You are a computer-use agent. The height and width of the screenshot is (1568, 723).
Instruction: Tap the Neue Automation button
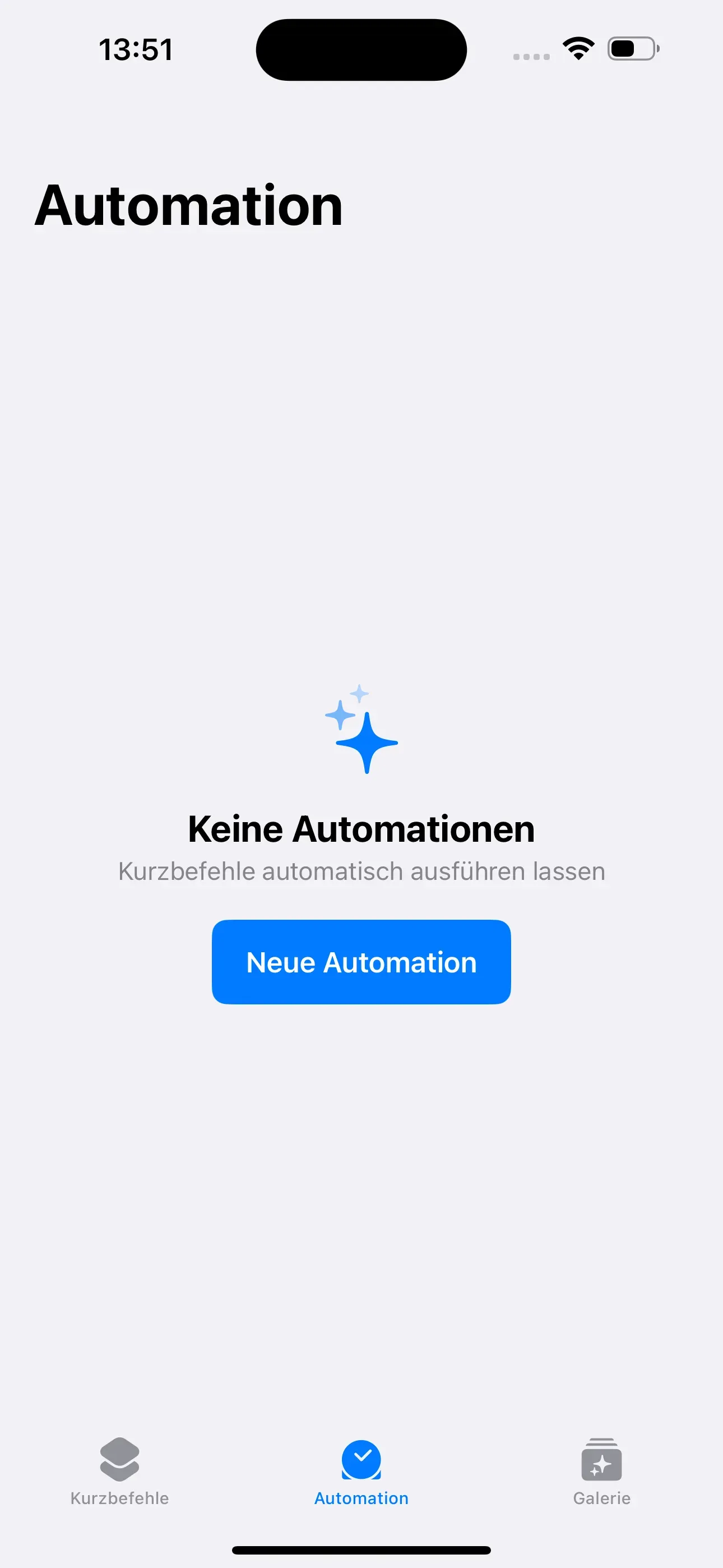pyautogui.click(x=361, y=962)
